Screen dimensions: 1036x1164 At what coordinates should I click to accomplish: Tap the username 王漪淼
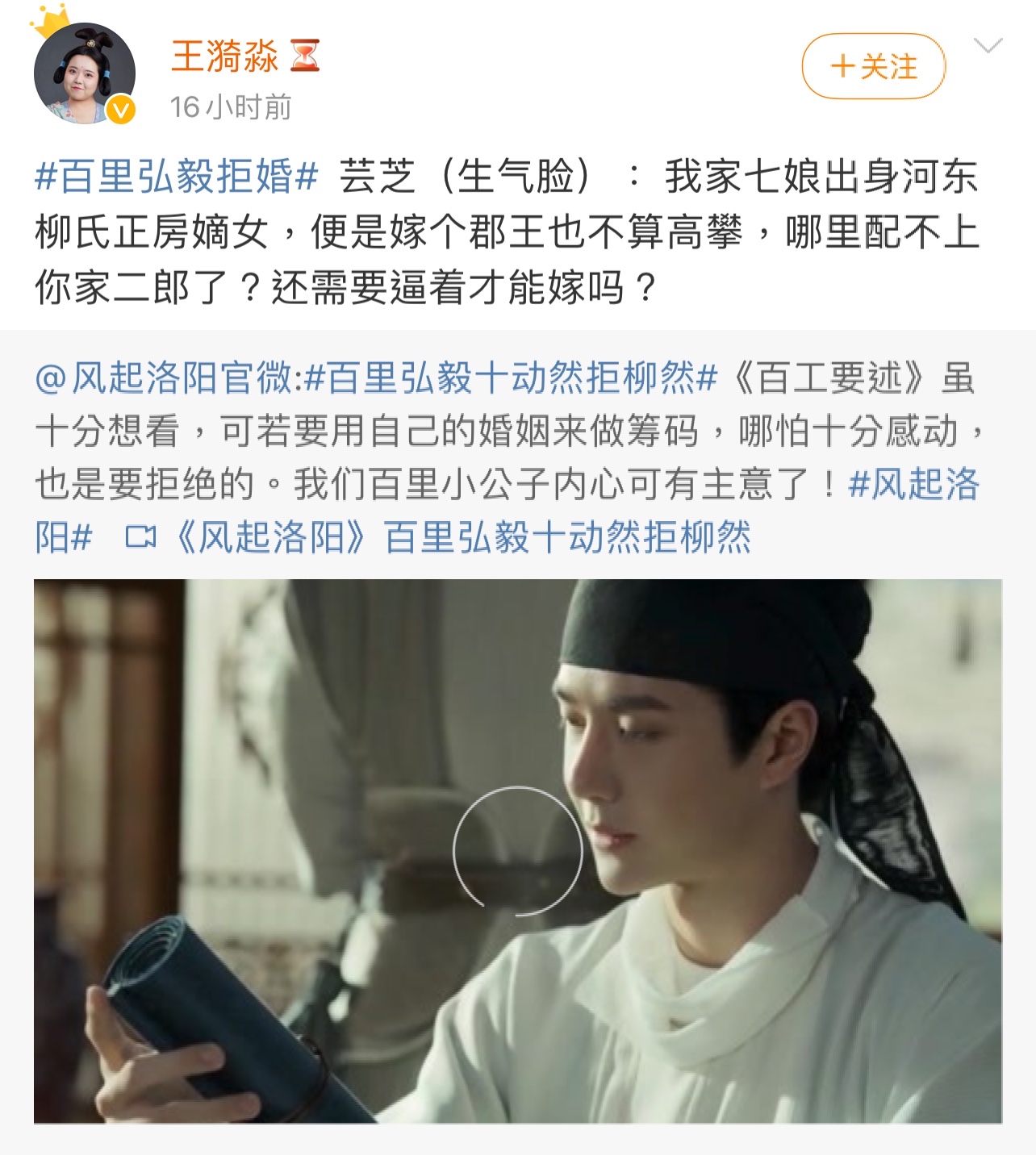[224, 57]
